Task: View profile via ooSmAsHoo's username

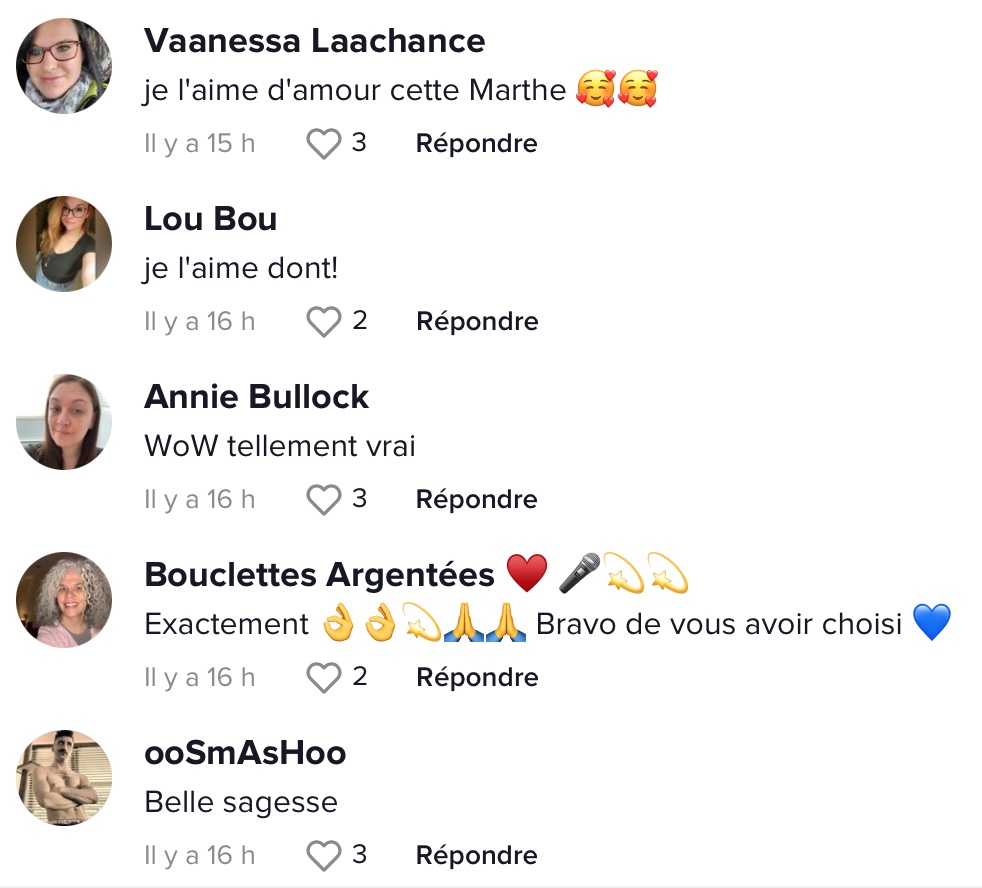Action: (245, 753)
